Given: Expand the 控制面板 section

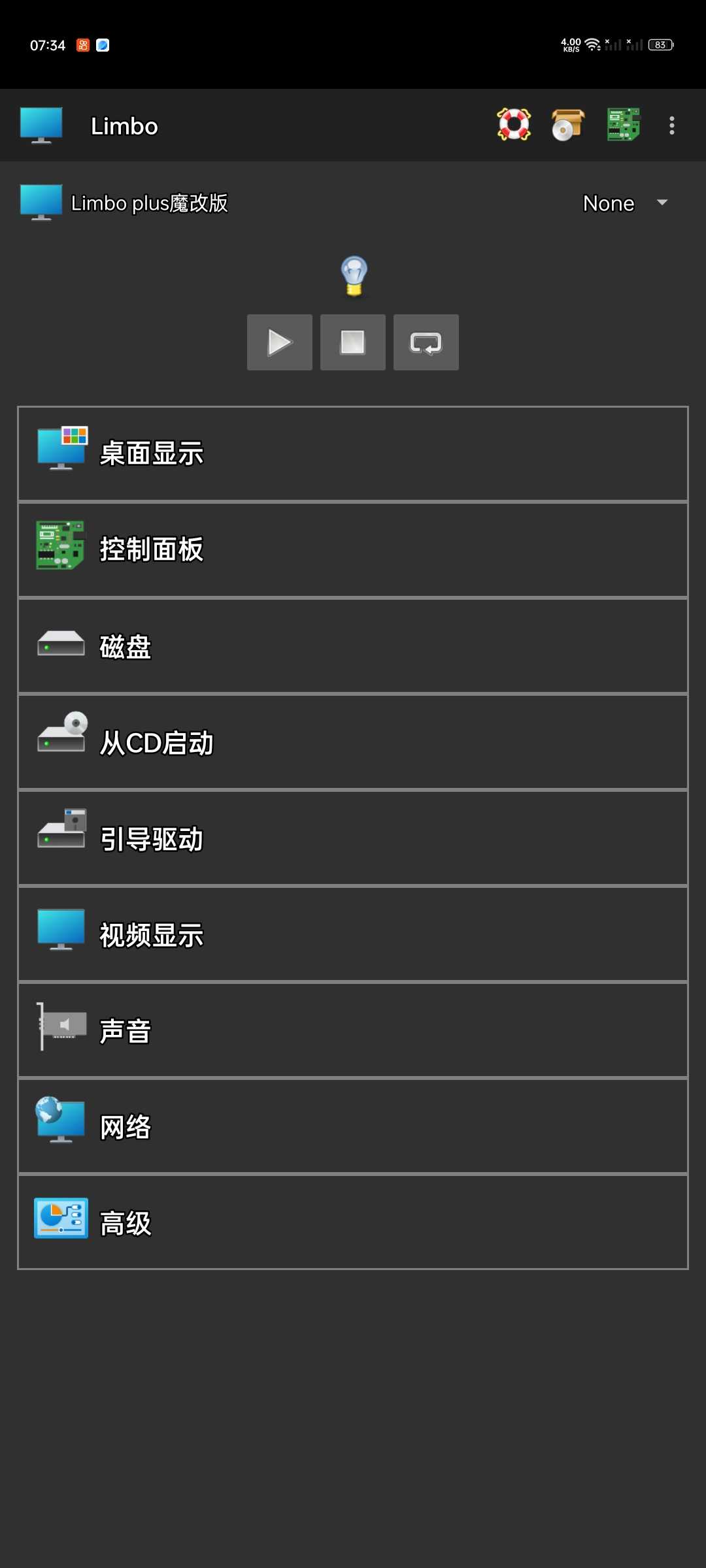Looking at the screenshot, I should [353, 549].
